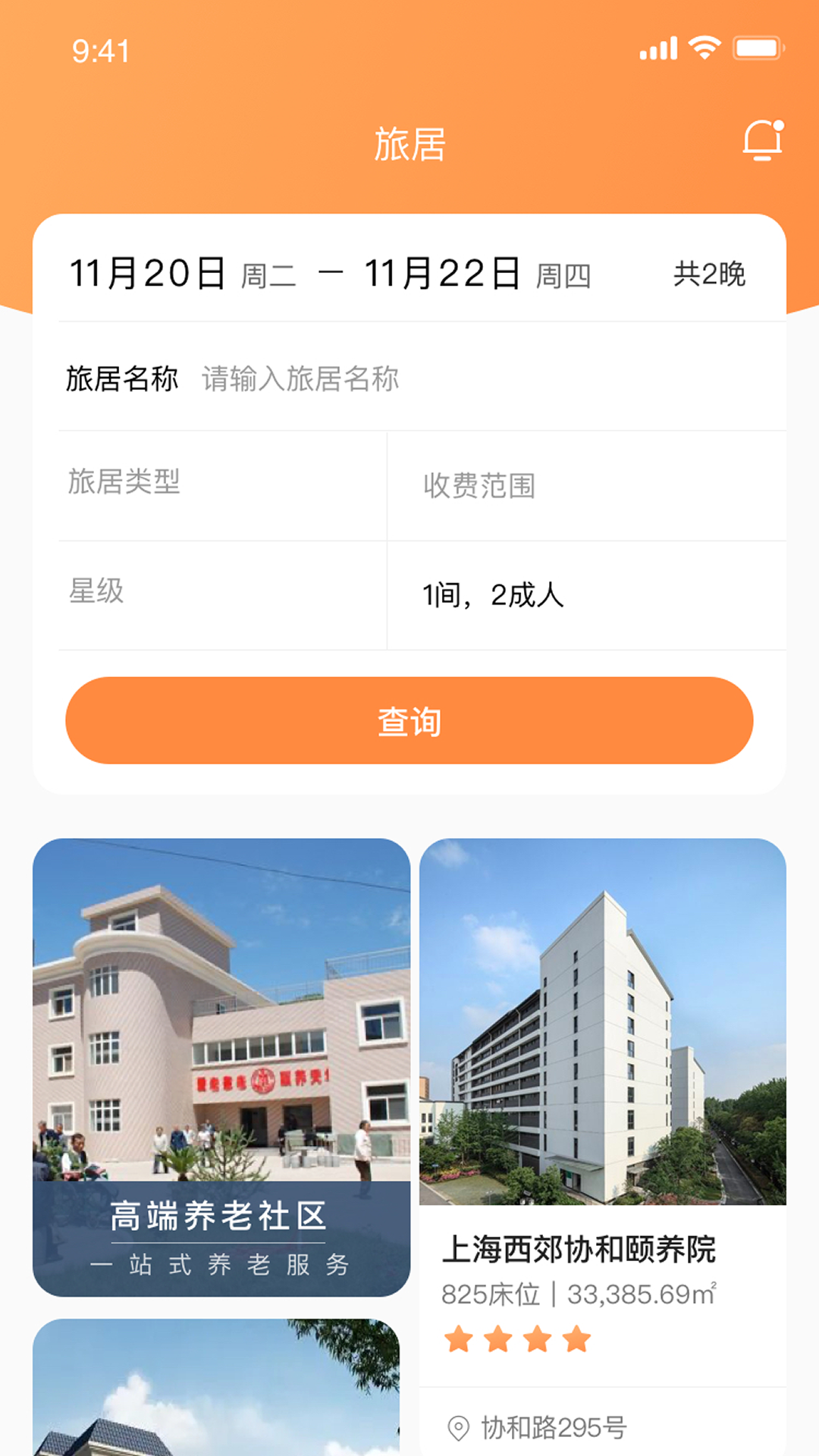Choose a 星级 rating filter
819x1456 pixels.
point(223,595)
